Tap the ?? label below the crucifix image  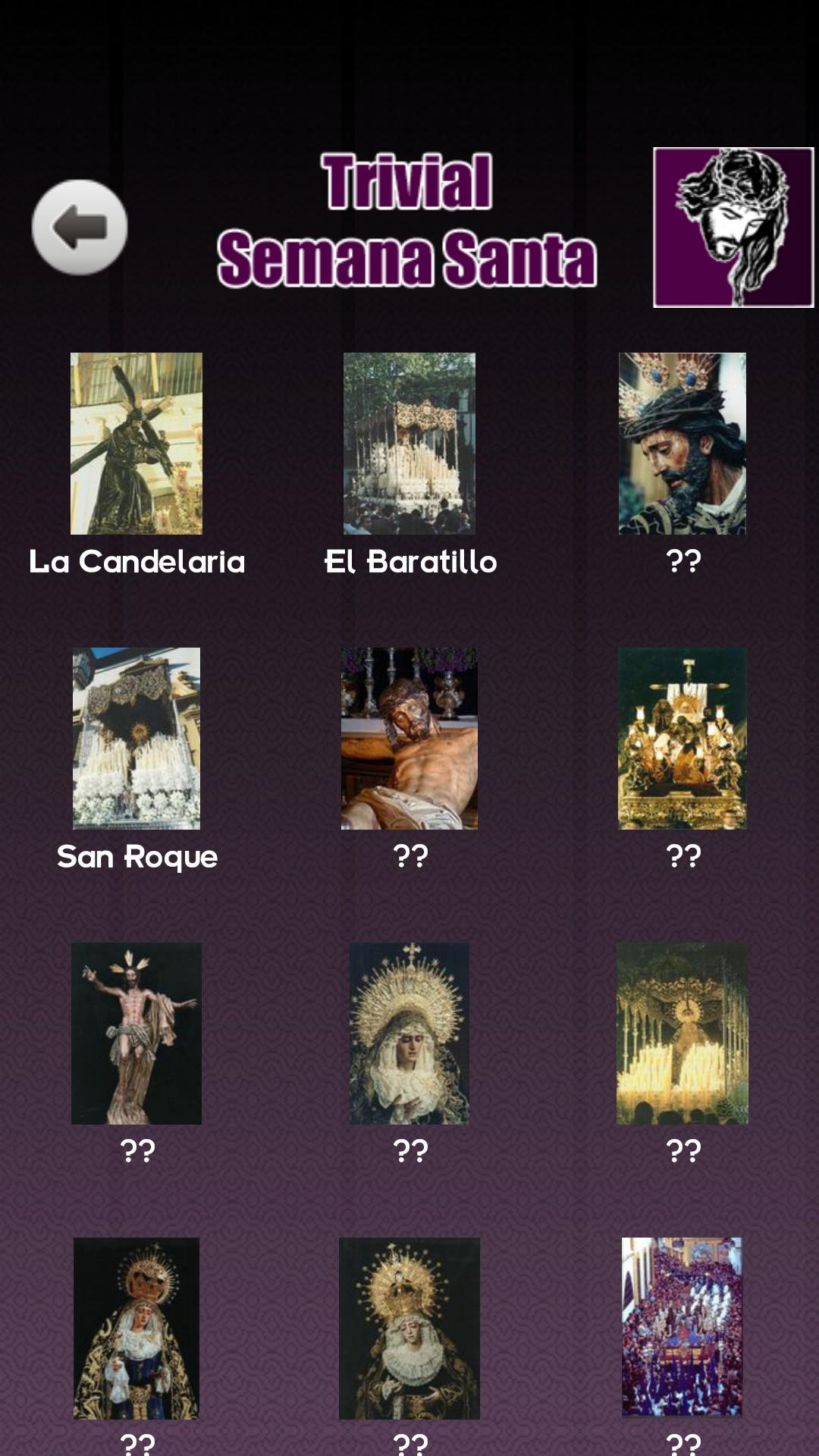[x=411, y=857]
